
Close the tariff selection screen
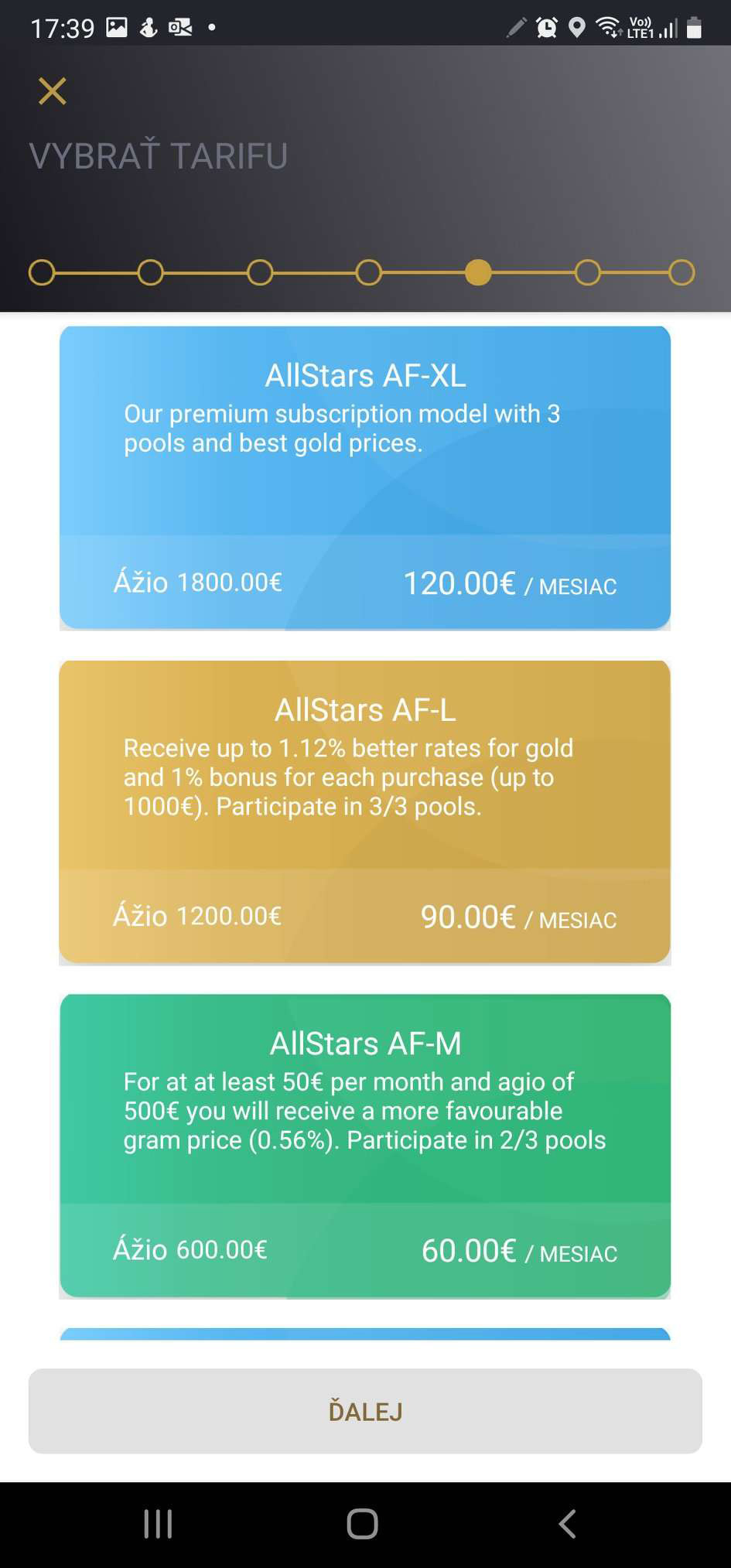[52, 91]
